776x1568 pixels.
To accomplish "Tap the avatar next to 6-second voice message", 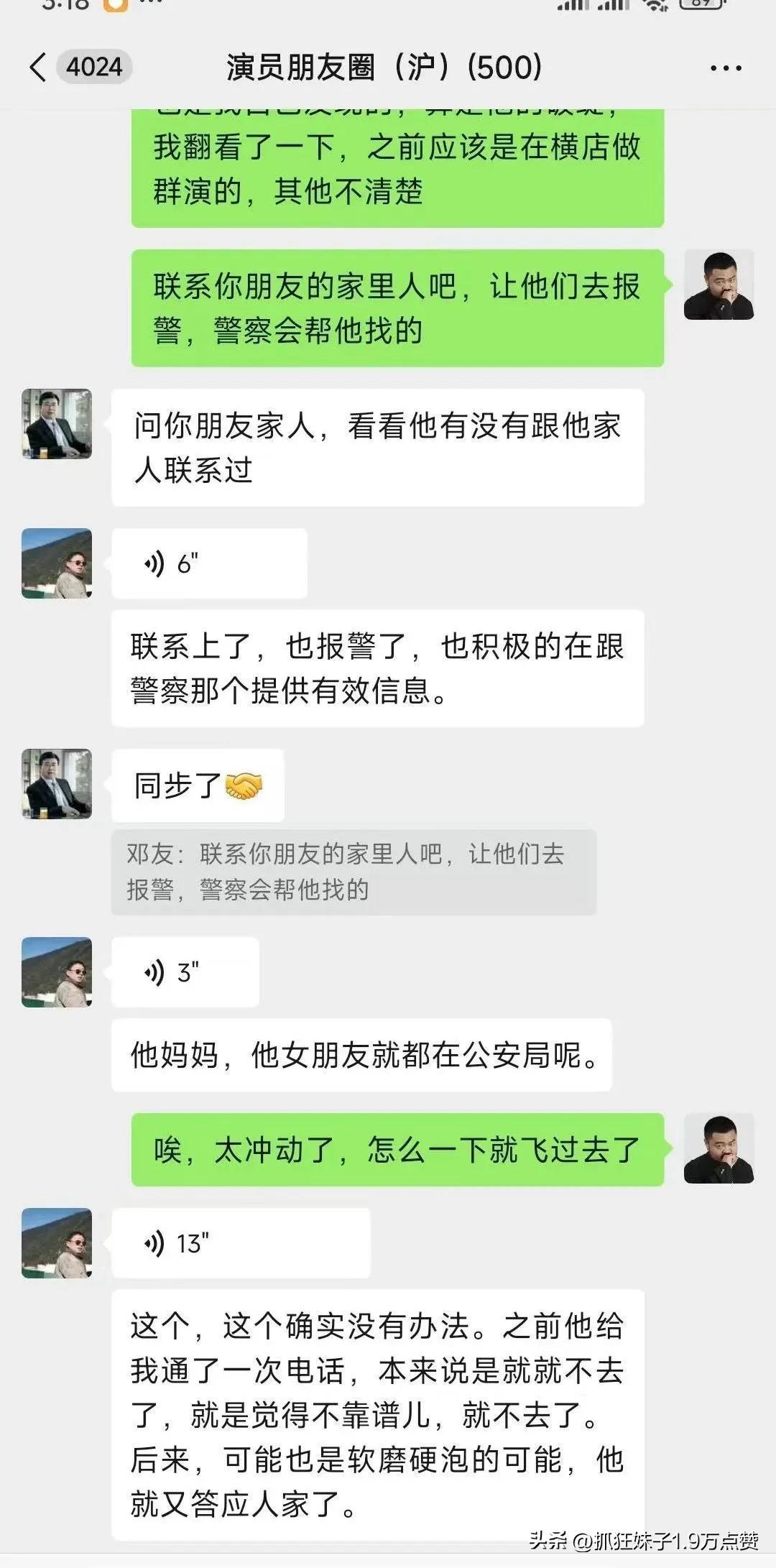I will (57, 563).
